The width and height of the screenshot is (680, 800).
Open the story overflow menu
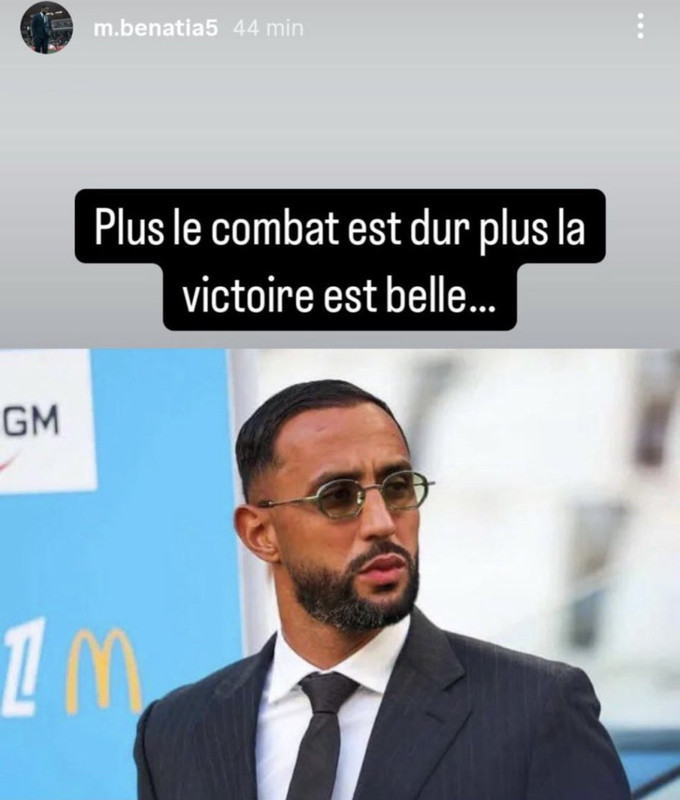(642, 28)
